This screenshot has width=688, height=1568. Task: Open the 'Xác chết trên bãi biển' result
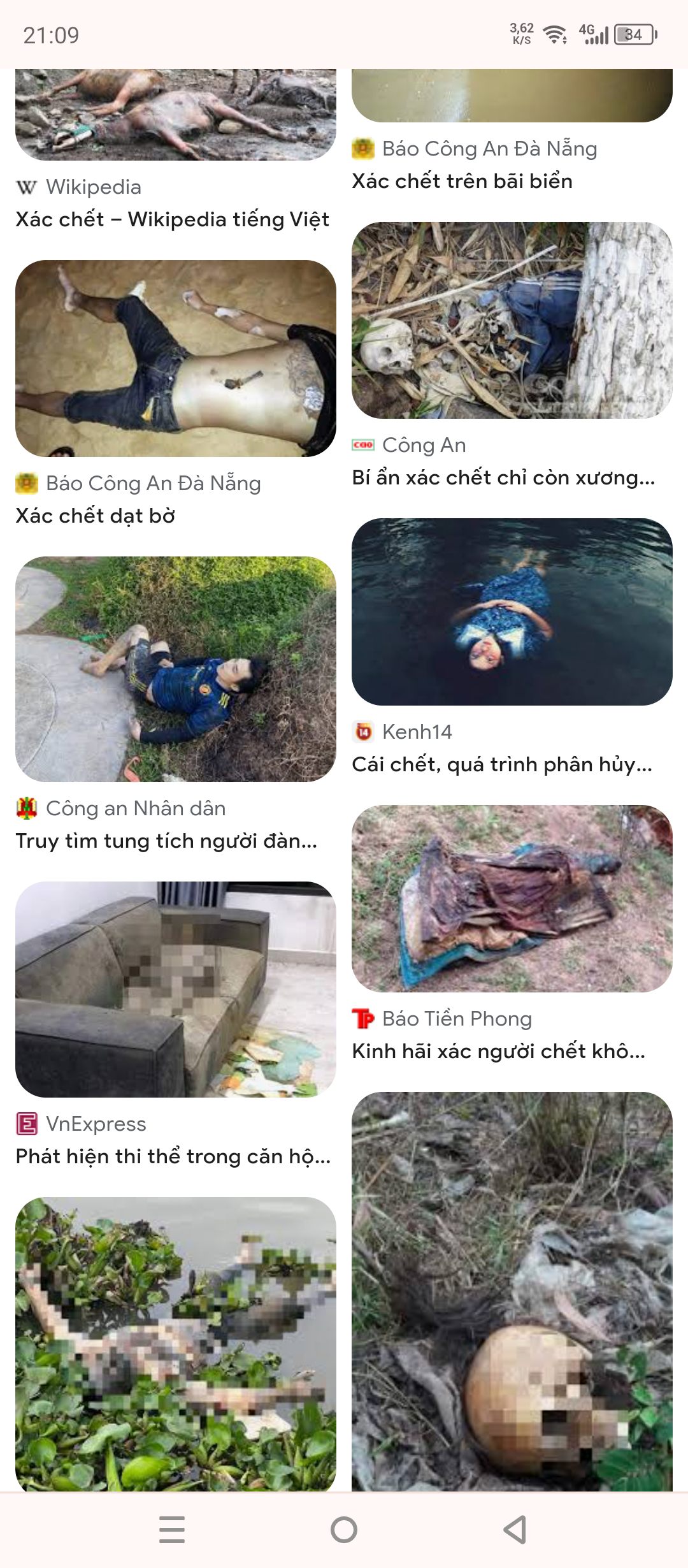coord(462,181)
